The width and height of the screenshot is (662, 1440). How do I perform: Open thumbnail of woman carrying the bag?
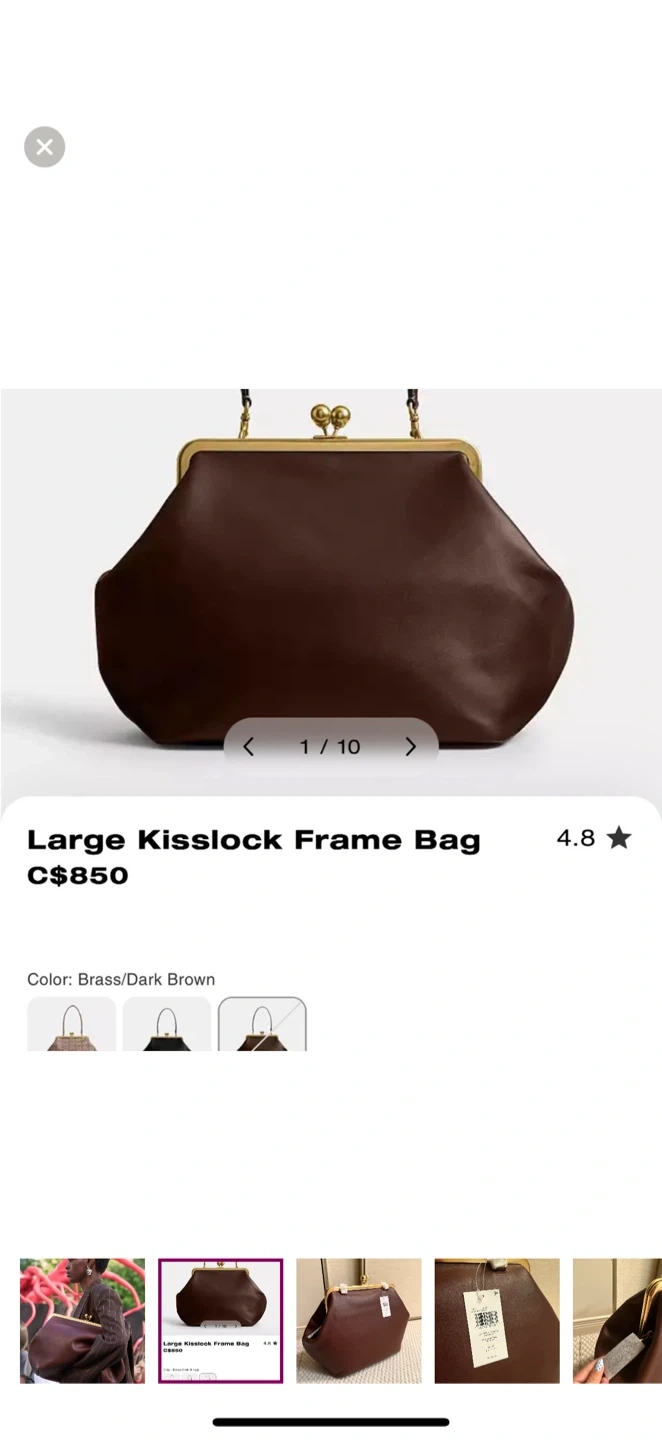point(82,1320)
